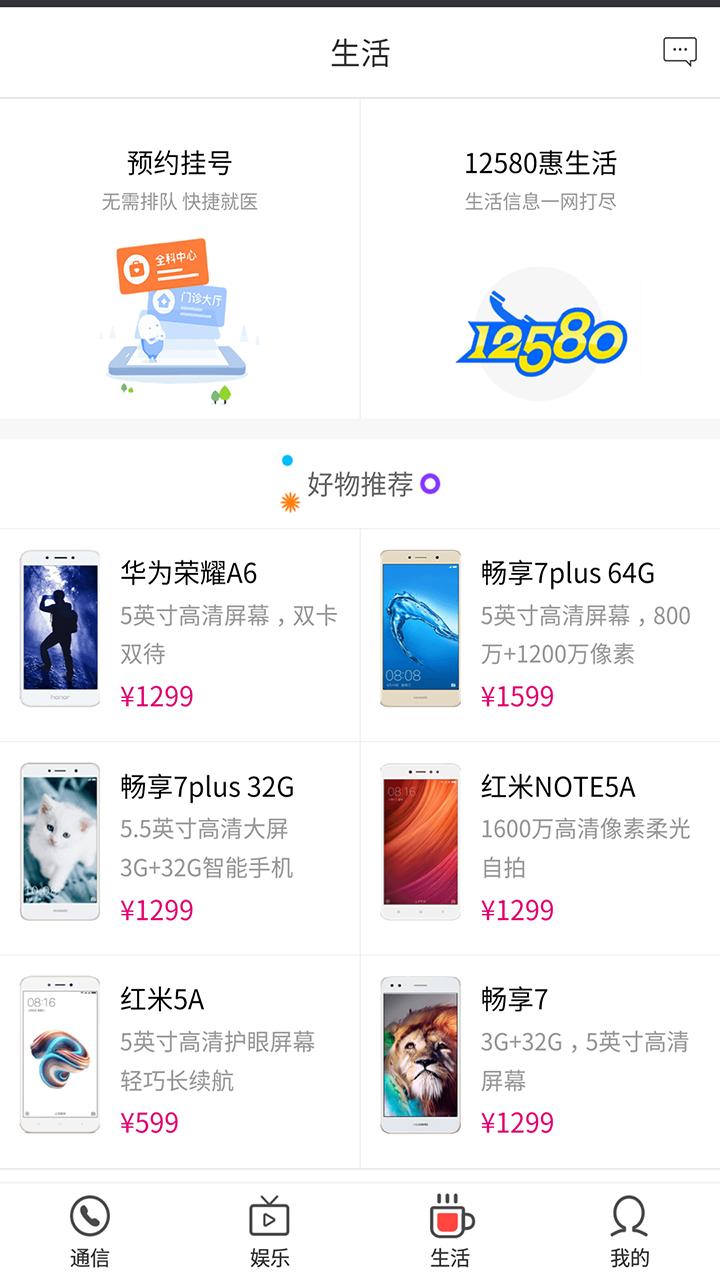The height and width of the screenshot is (1280, 720).
Task: Open the 畅享7plus 32G listing
Action: (180, 841)
